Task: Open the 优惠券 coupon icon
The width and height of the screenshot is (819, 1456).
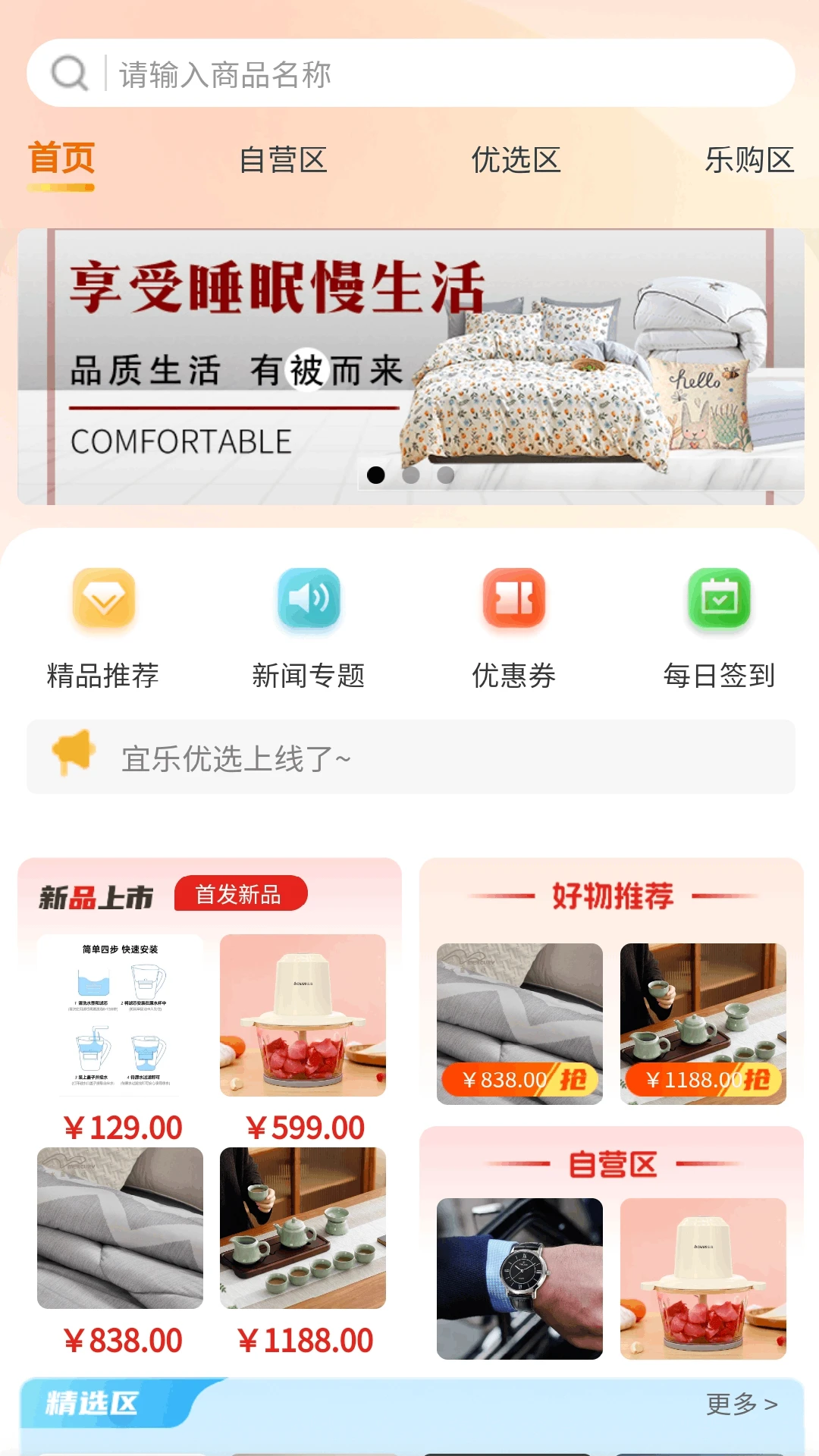Action: pos(514,601)
